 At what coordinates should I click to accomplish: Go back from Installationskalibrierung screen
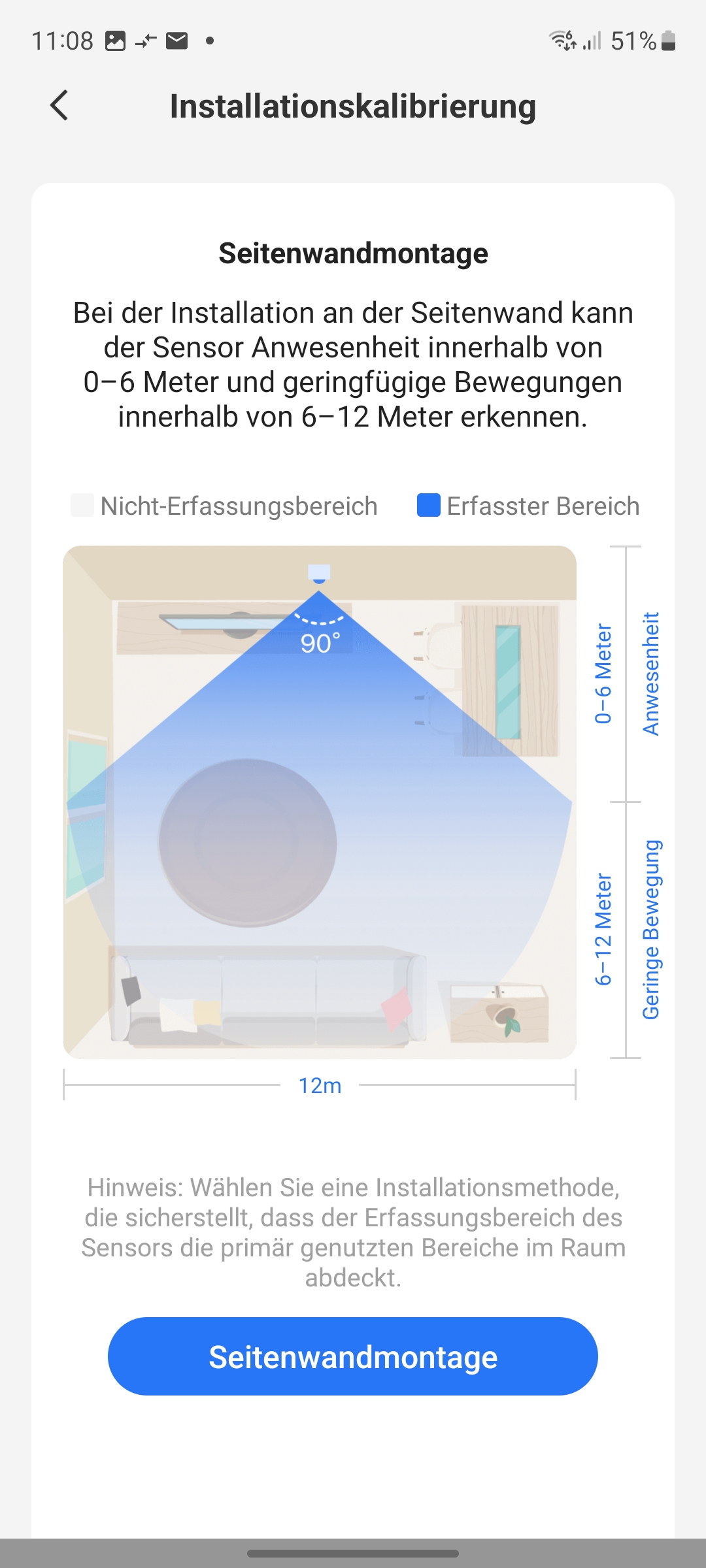tap(59, 105)
